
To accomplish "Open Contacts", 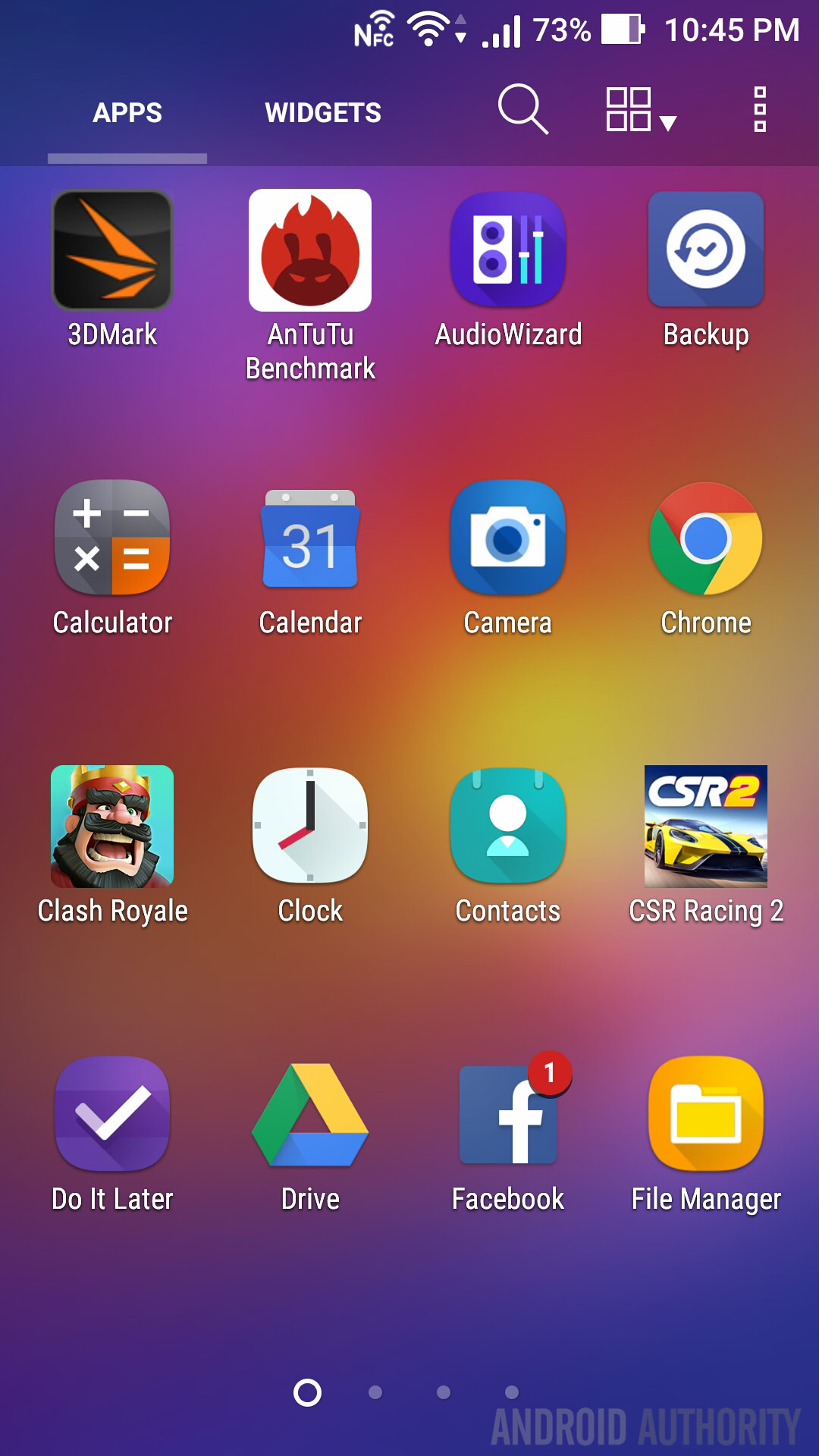I will tap(508, 827).
